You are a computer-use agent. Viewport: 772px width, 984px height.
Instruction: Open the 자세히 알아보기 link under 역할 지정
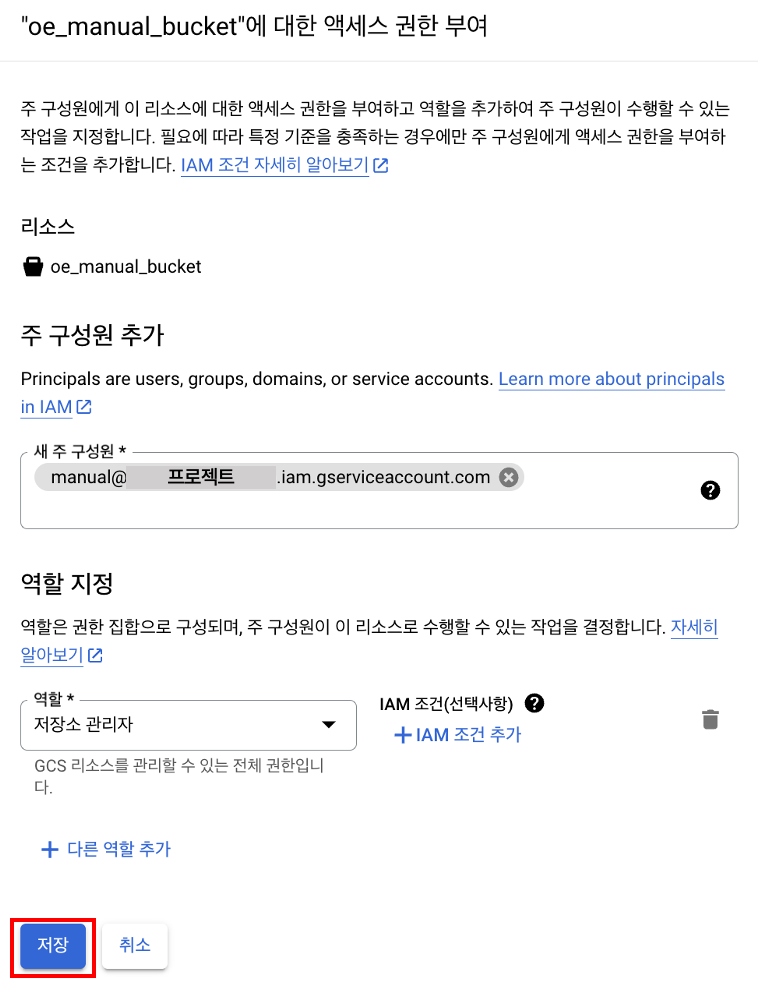coord(694,628)
